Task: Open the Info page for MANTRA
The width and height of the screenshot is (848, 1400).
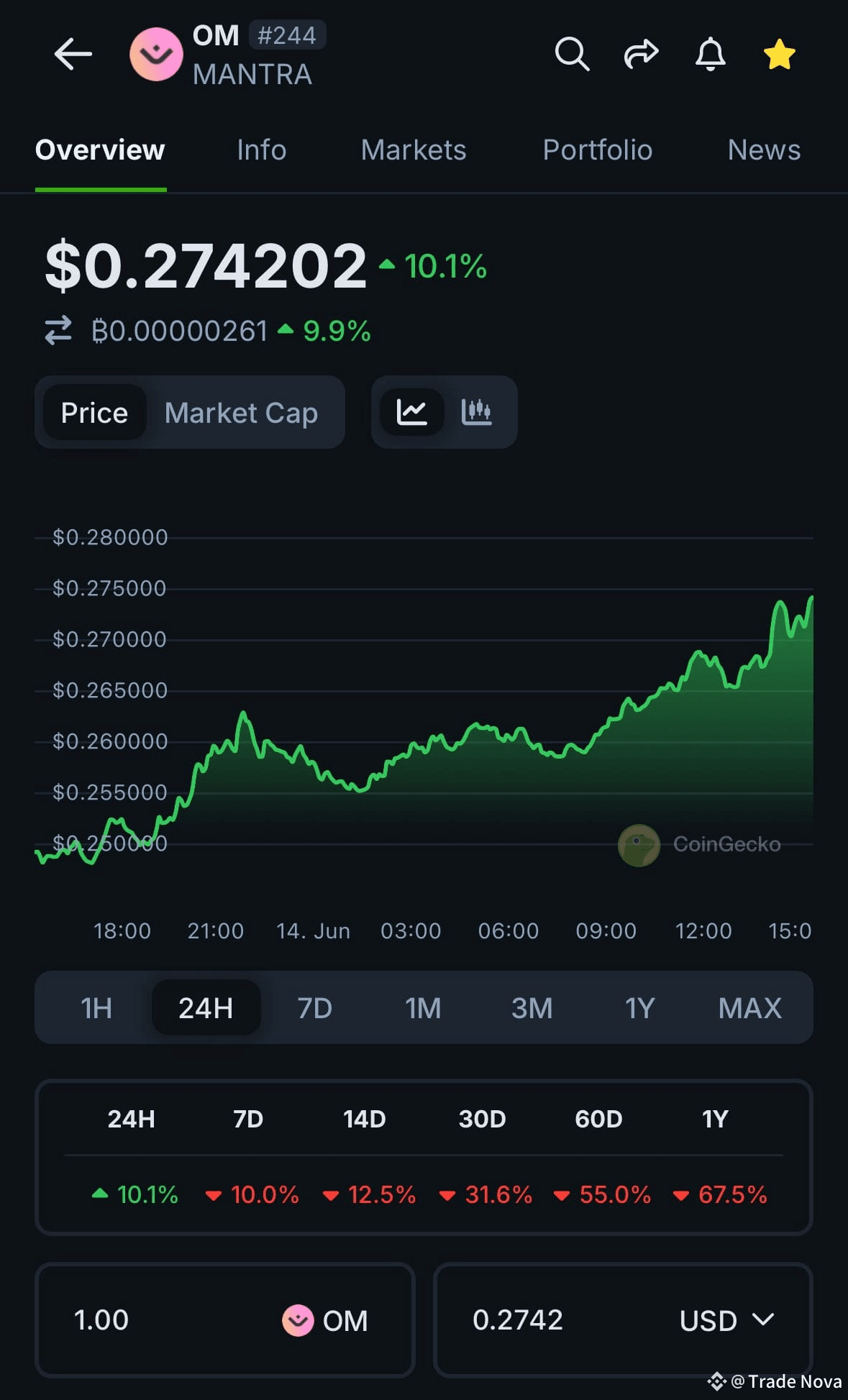Action: (261, 150)
